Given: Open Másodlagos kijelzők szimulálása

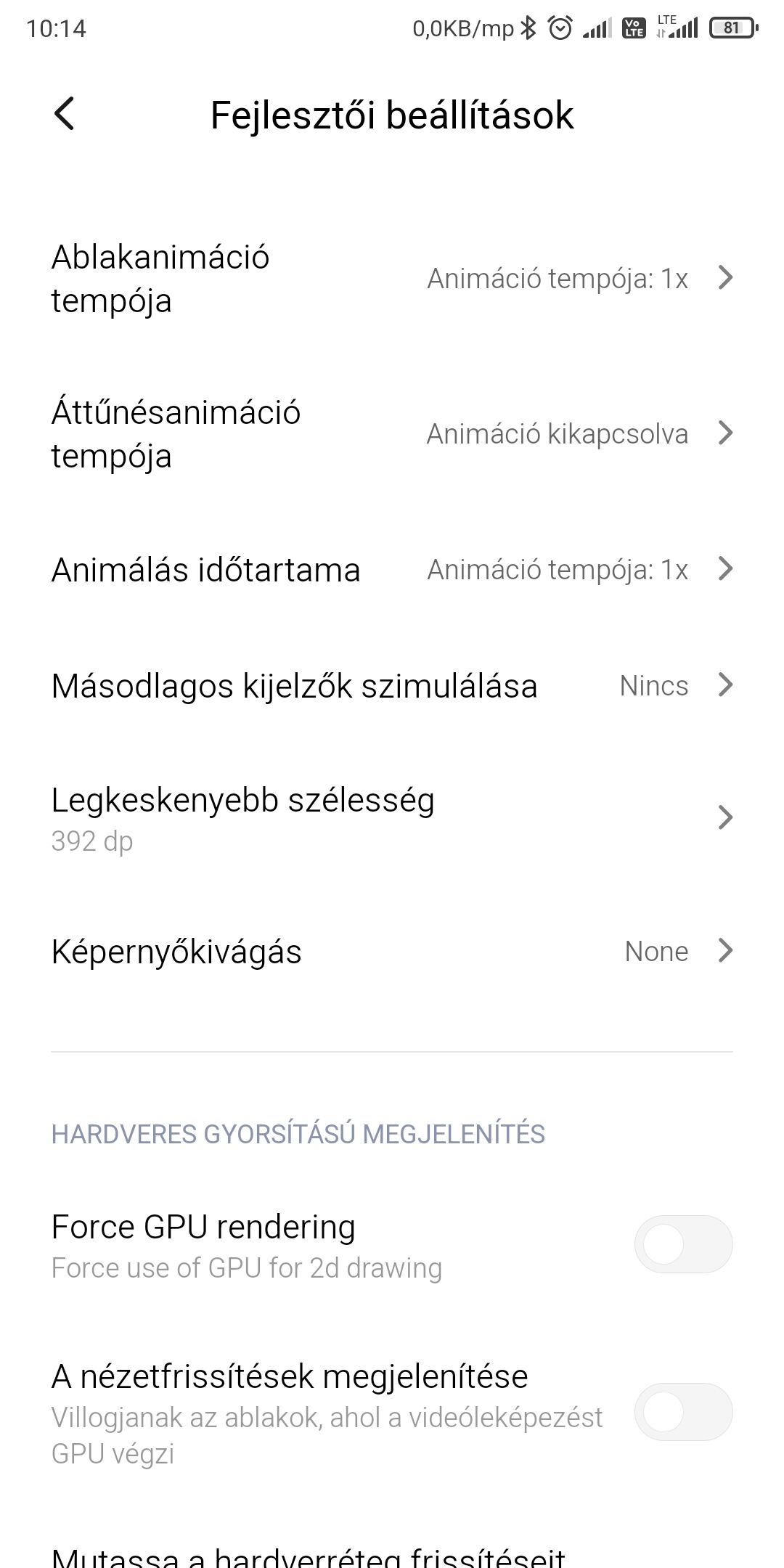Looking at the screenshot, I should 392,686.
